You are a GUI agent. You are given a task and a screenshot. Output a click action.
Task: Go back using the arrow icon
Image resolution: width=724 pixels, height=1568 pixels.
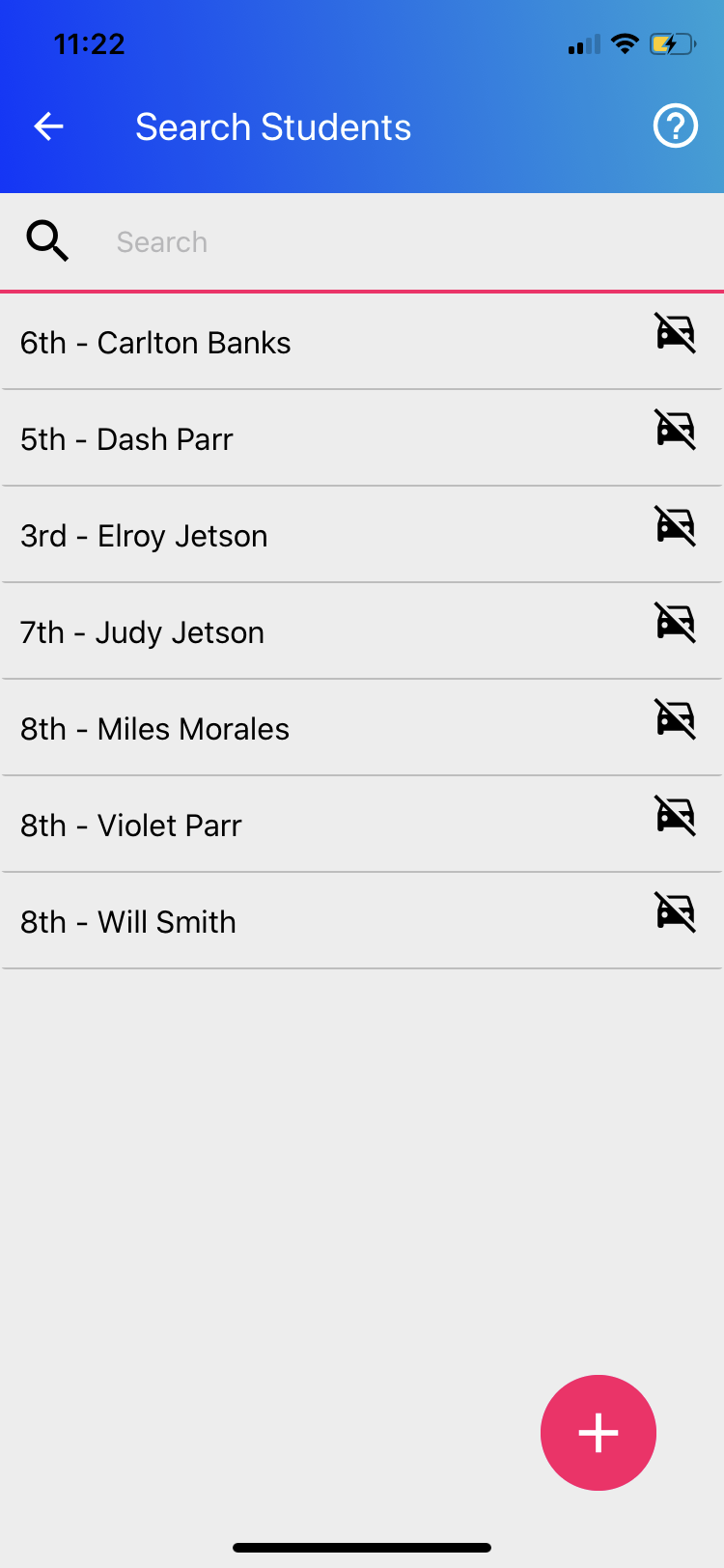point(48,126)
